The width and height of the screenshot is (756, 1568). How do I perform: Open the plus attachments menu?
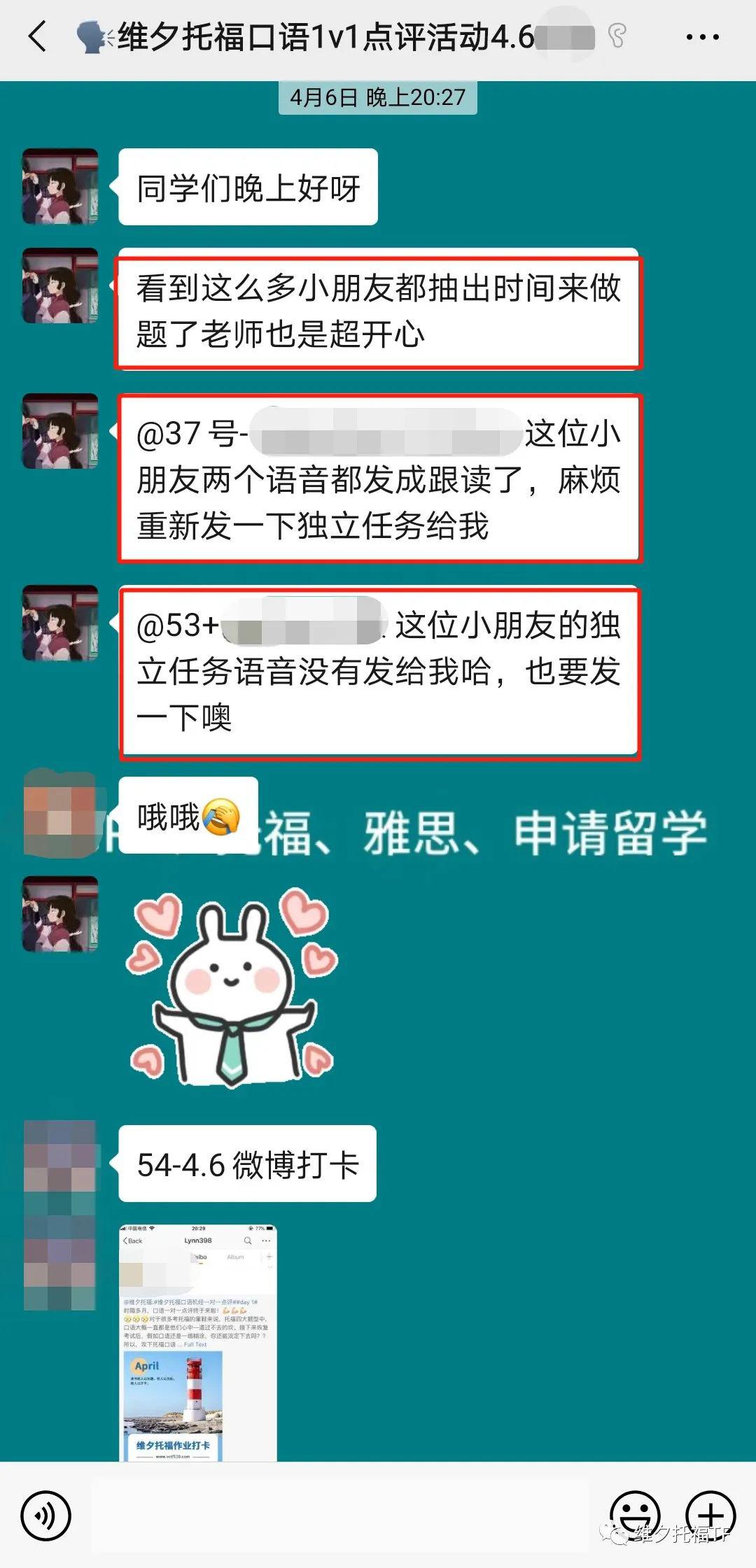pyautogui.click(x=710, y=1516)
